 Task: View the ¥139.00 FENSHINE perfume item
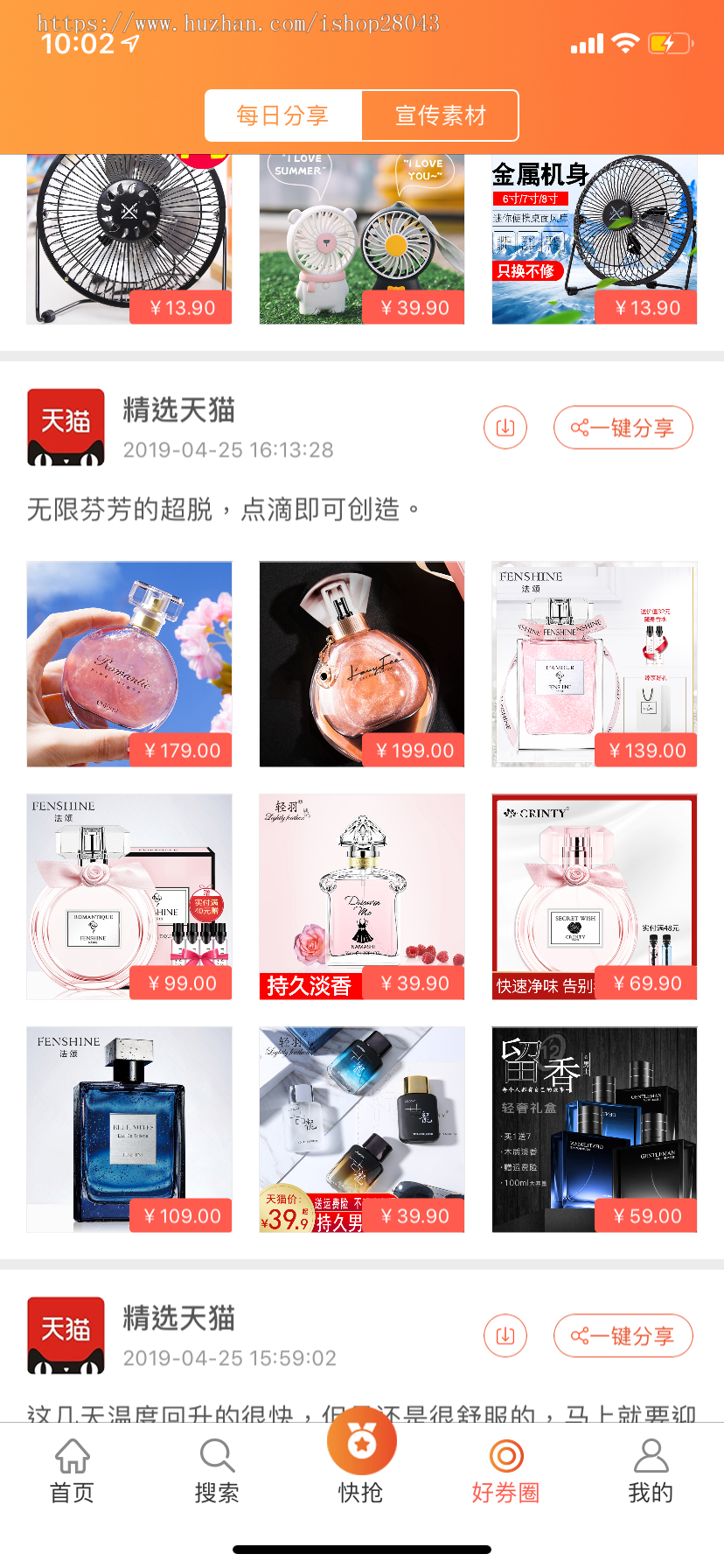(595, 663)
